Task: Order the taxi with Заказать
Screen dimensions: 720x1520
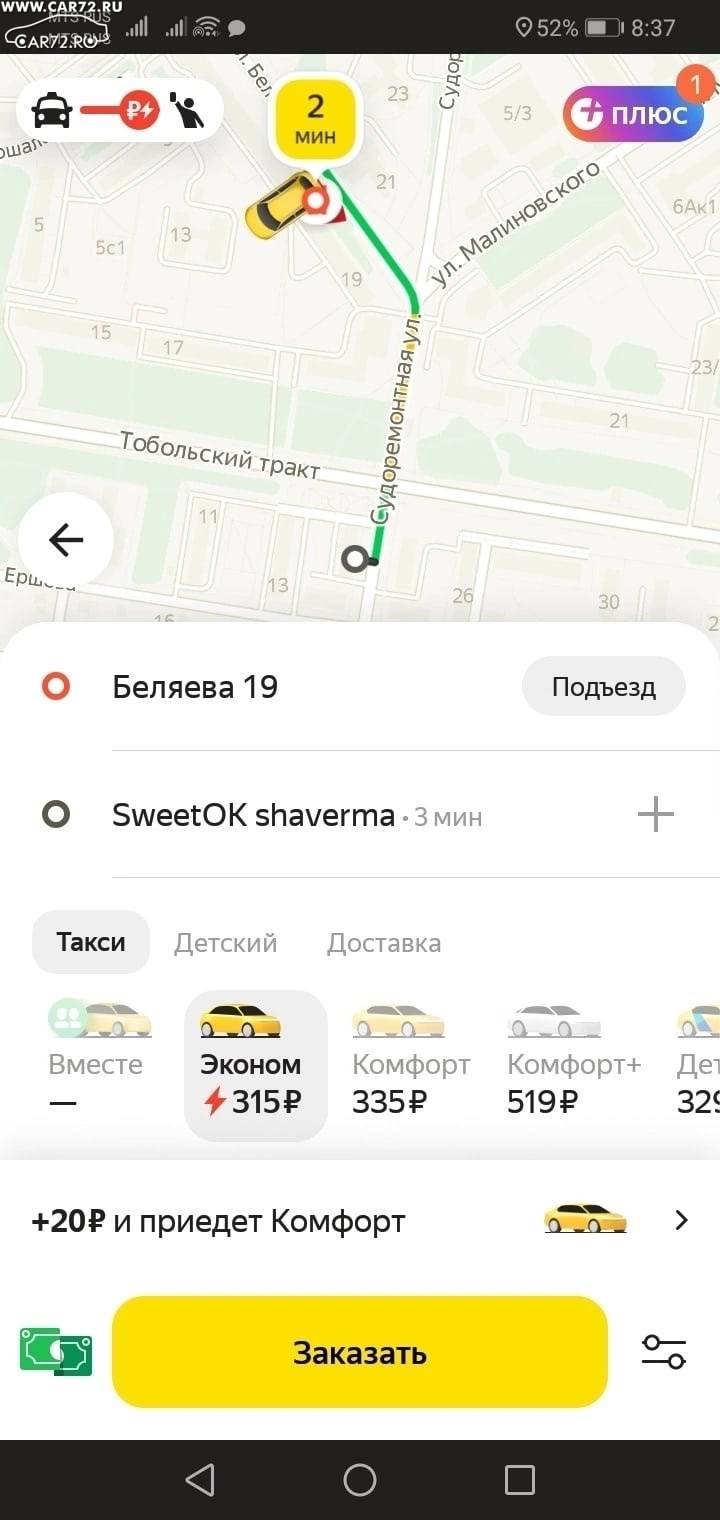Action: [360, 1352]
